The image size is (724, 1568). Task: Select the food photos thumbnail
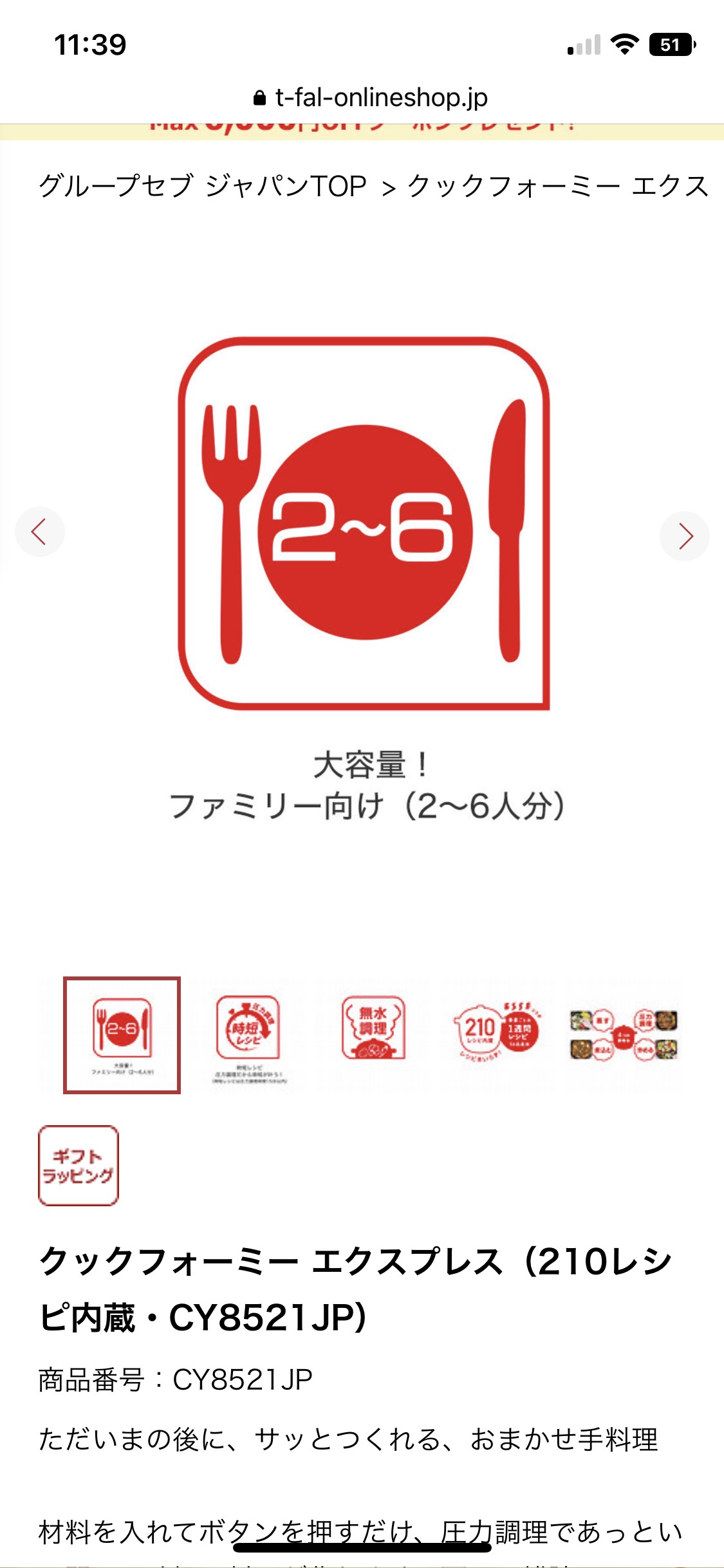tap(624, 1034)
